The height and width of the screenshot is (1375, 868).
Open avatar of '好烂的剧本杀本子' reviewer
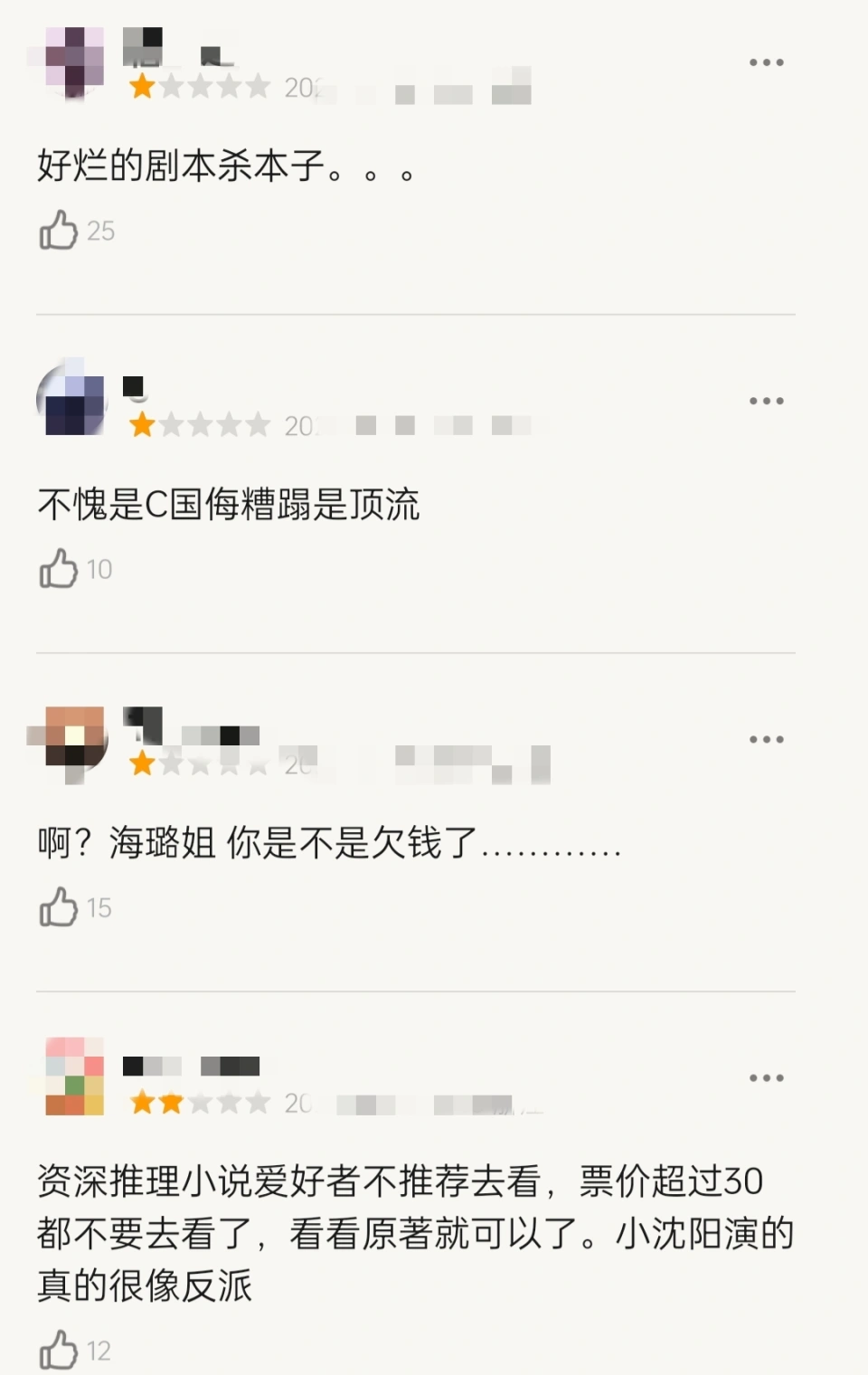74,62
